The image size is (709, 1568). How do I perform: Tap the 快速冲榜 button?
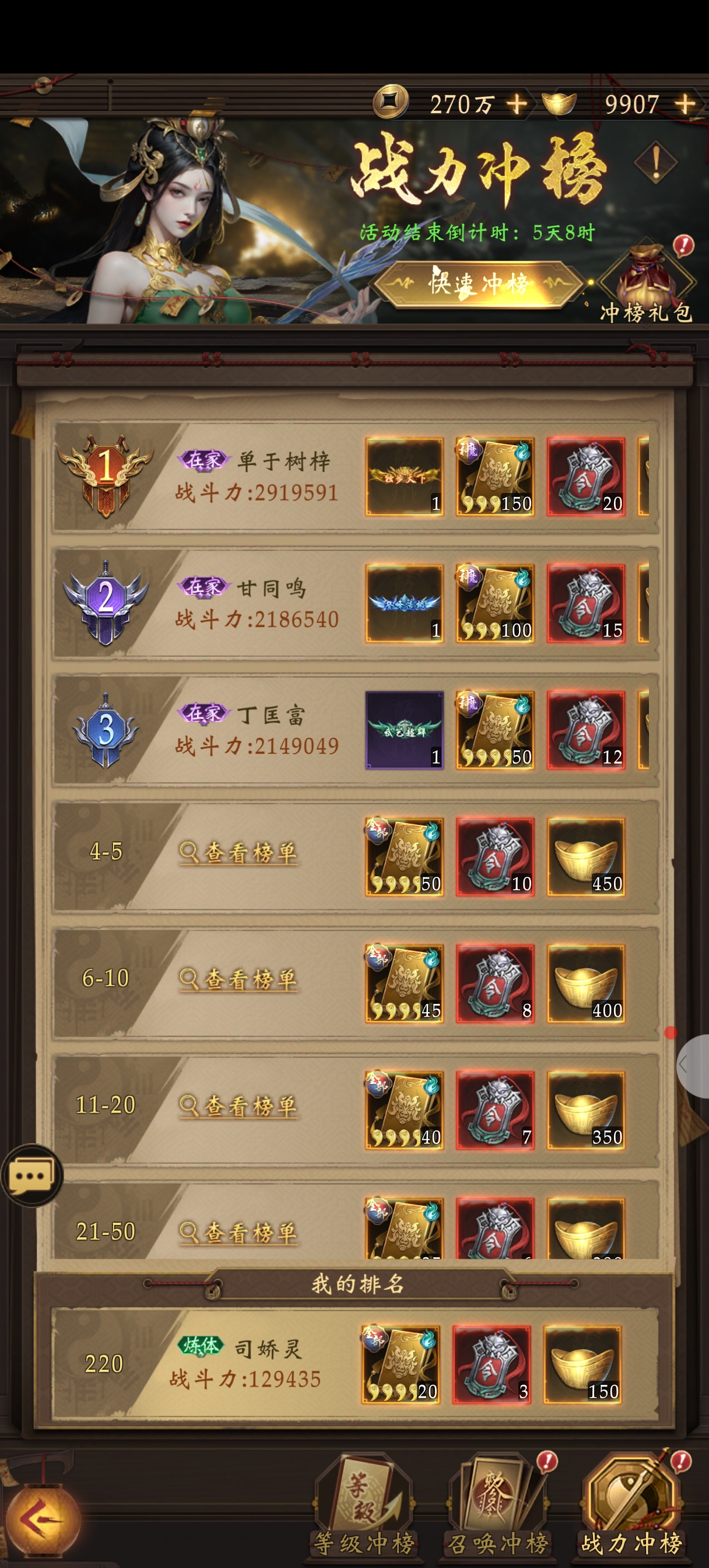point(478,283)
